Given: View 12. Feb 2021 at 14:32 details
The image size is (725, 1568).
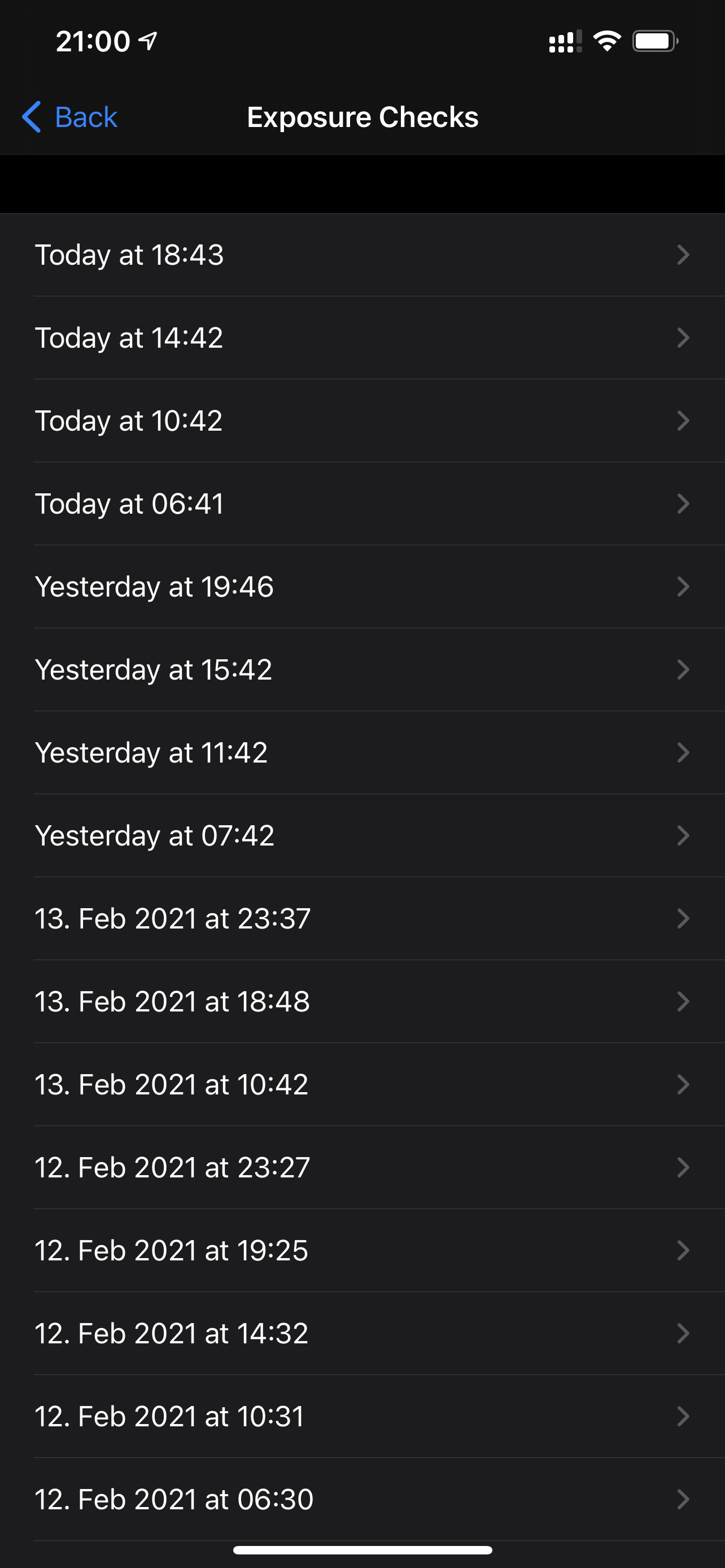Looking at the screenshot, I should click(362, 1333).
